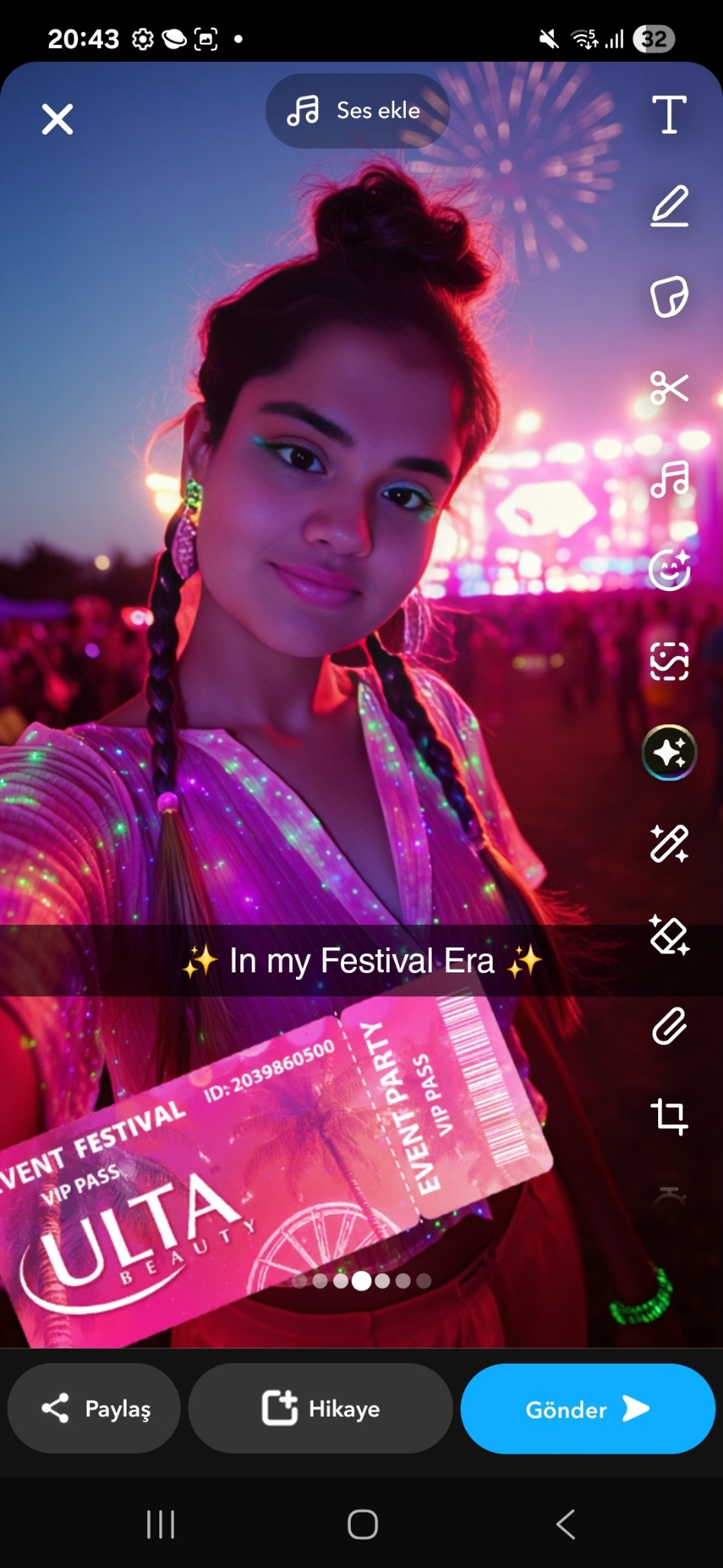Close the snap editor
Image resolution: width=723 pixels, height=1568 pixels.
(57, 119)
